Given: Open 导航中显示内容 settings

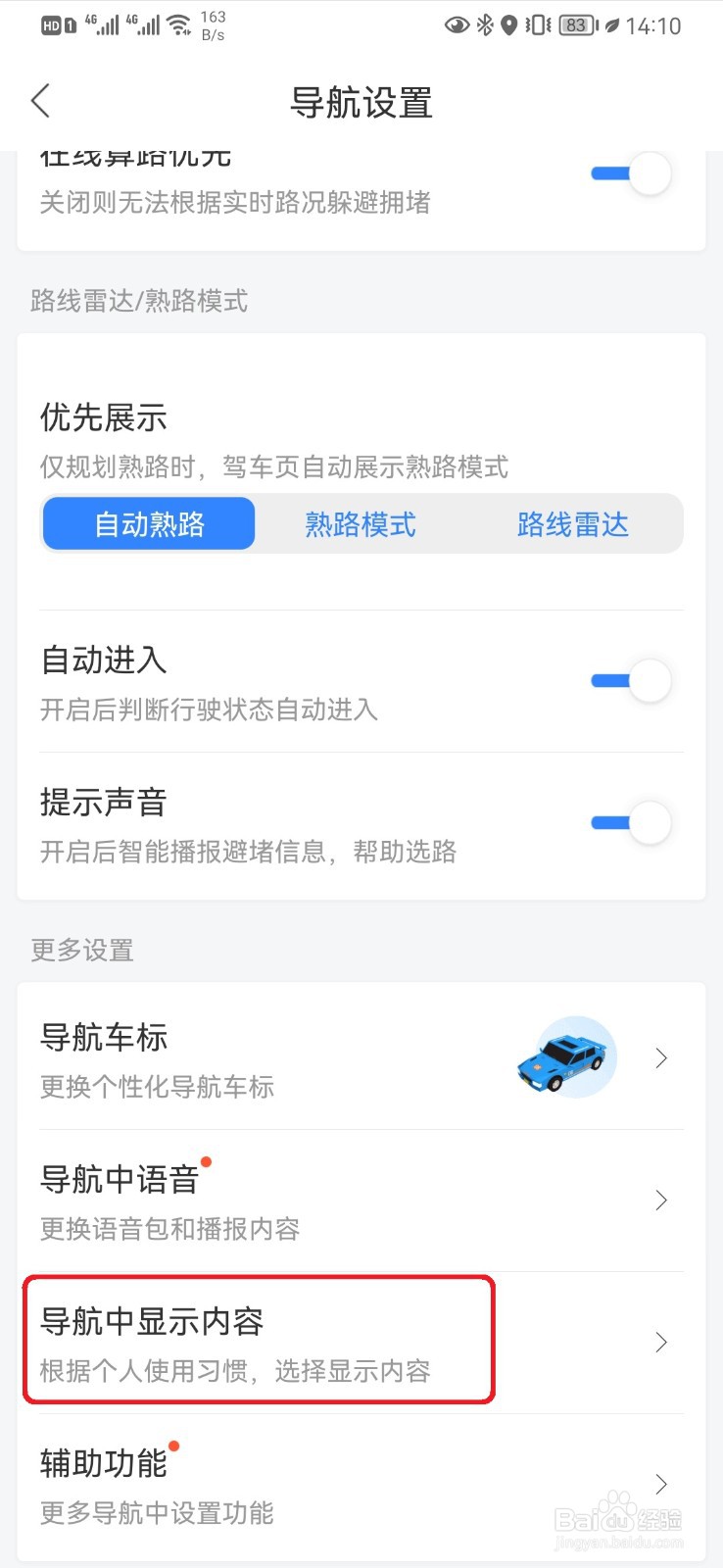Looking at the screenshot, I should coord(361,1343).
